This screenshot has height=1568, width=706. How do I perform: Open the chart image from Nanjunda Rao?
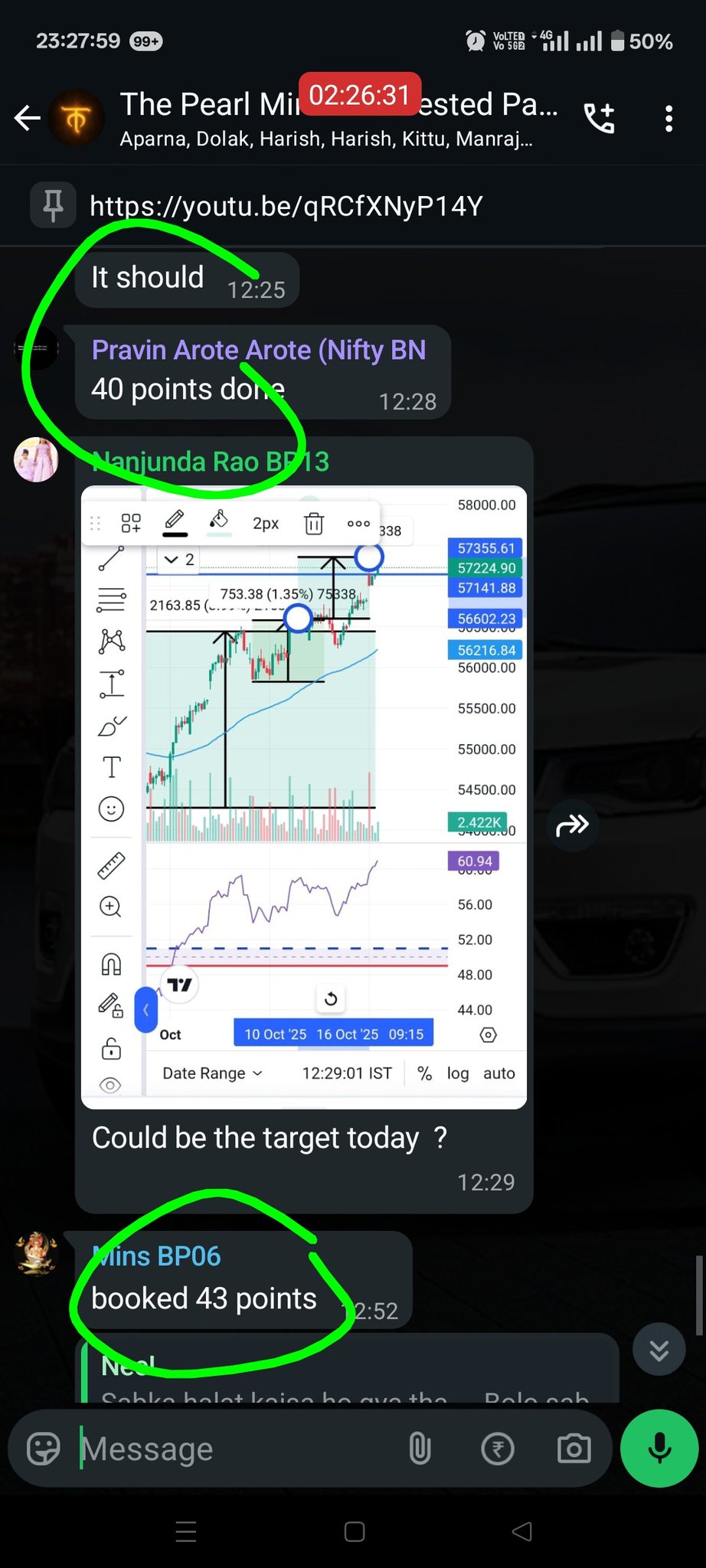(x=303, y=797)
